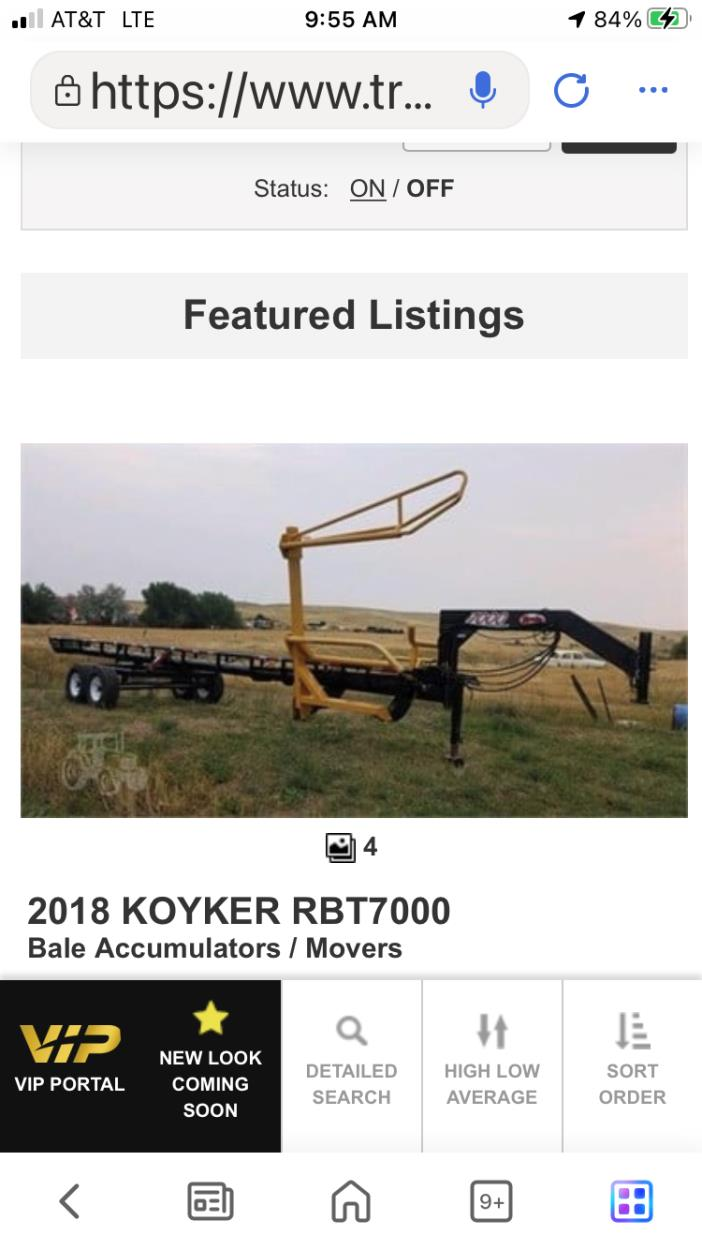The width and height of the screenshot is (702, 1250).
Task: Open the browser news feed icon
Action: pos(210,1201)
